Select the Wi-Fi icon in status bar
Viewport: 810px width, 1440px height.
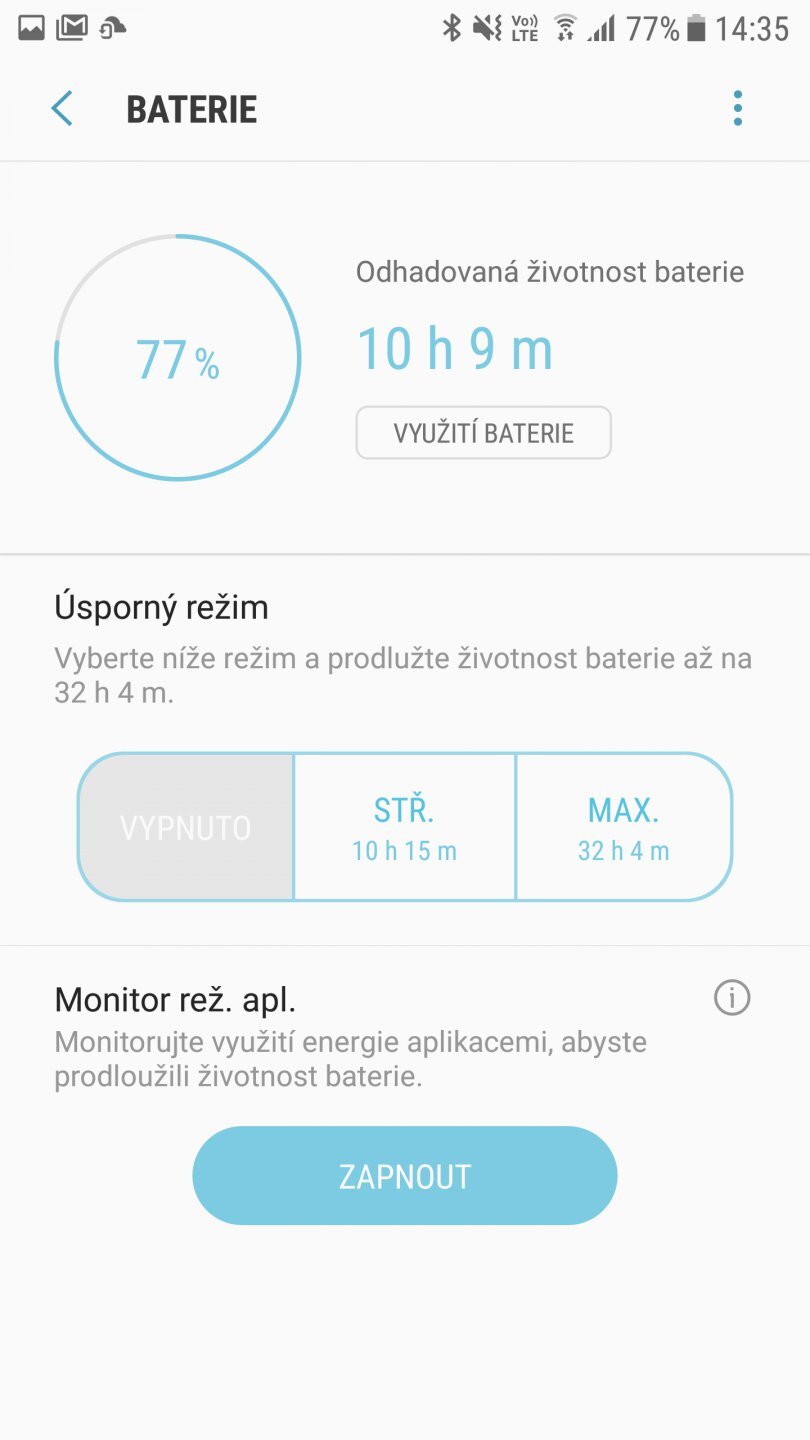[x=564, y=30]
